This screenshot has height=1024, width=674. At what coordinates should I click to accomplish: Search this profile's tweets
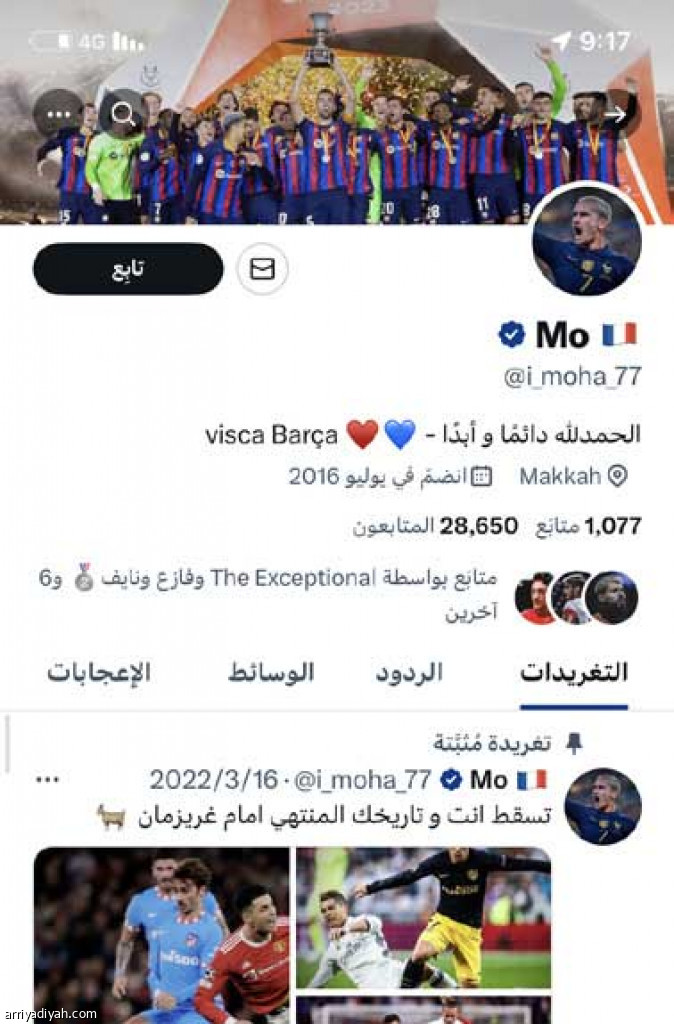point(124,114)
